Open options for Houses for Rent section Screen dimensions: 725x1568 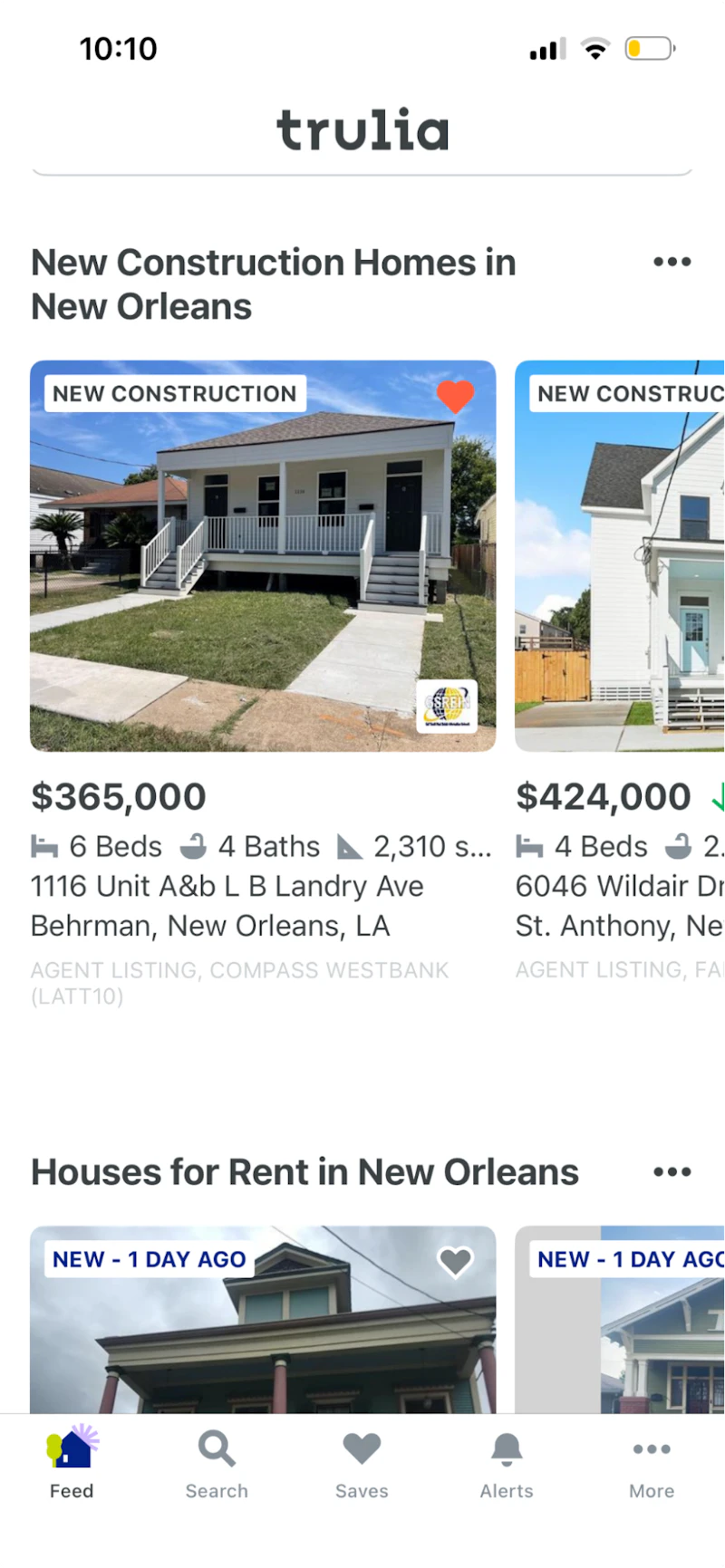pos(672,1172)
